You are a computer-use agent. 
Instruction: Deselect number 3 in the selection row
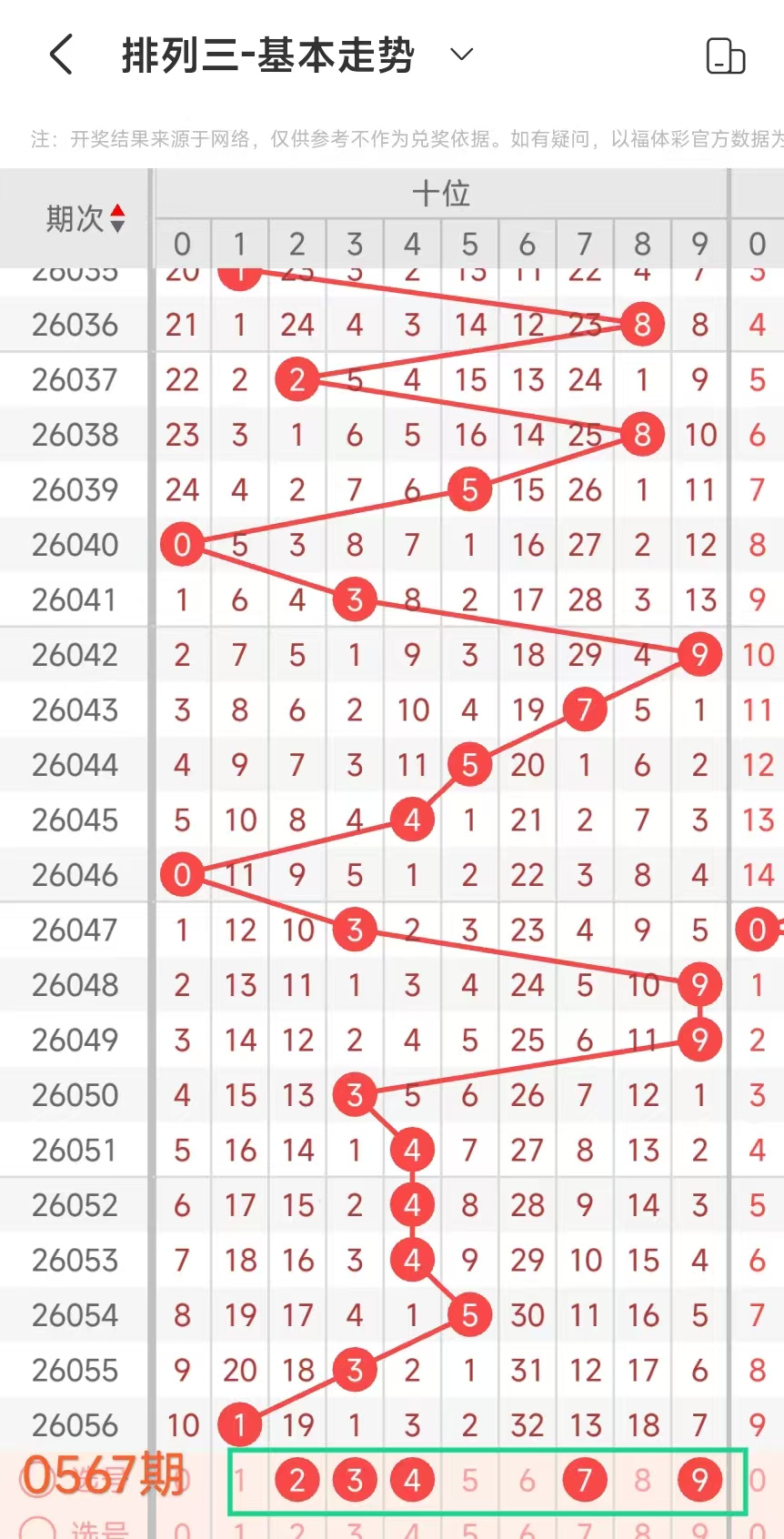[355, 1480]
